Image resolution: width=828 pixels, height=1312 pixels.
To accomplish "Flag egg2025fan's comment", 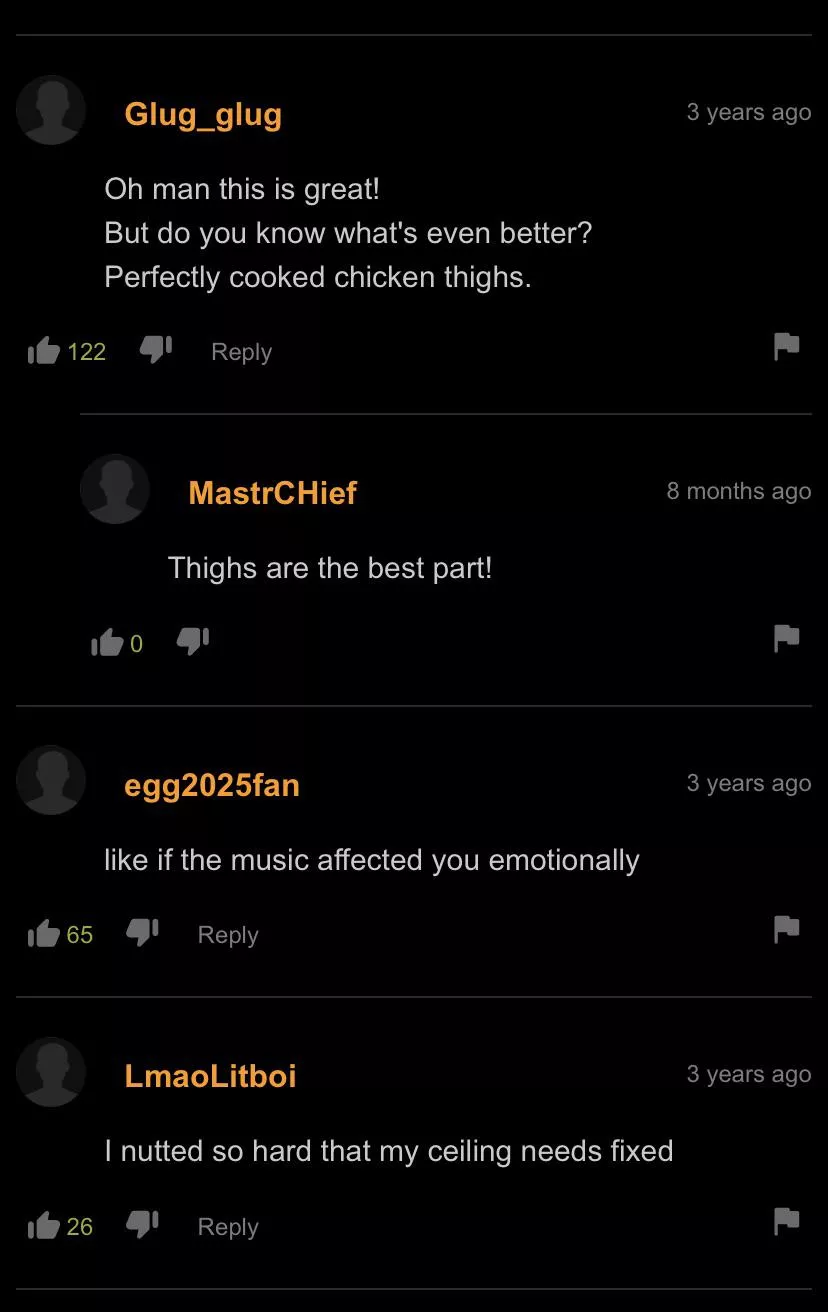I will tap(787, 930).
